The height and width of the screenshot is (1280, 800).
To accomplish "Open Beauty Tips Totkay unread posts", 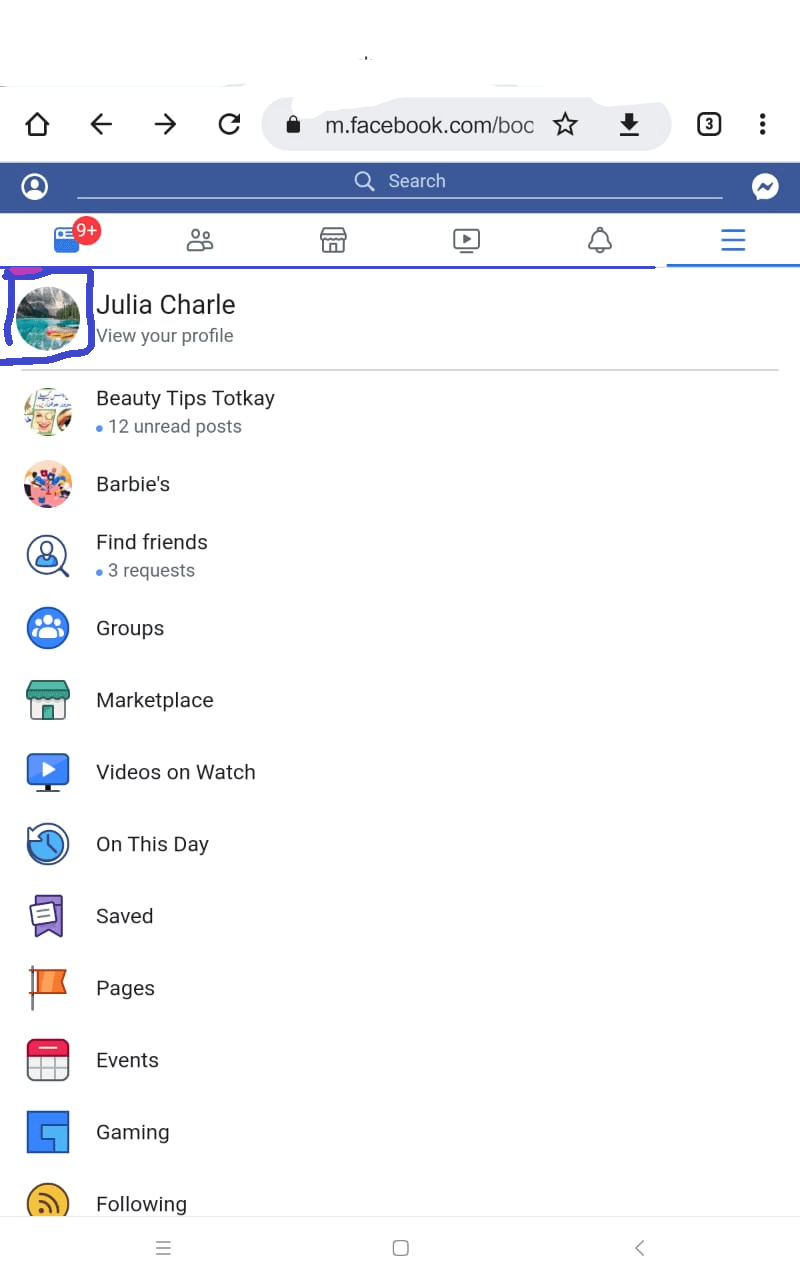I will tap(185, 410).
